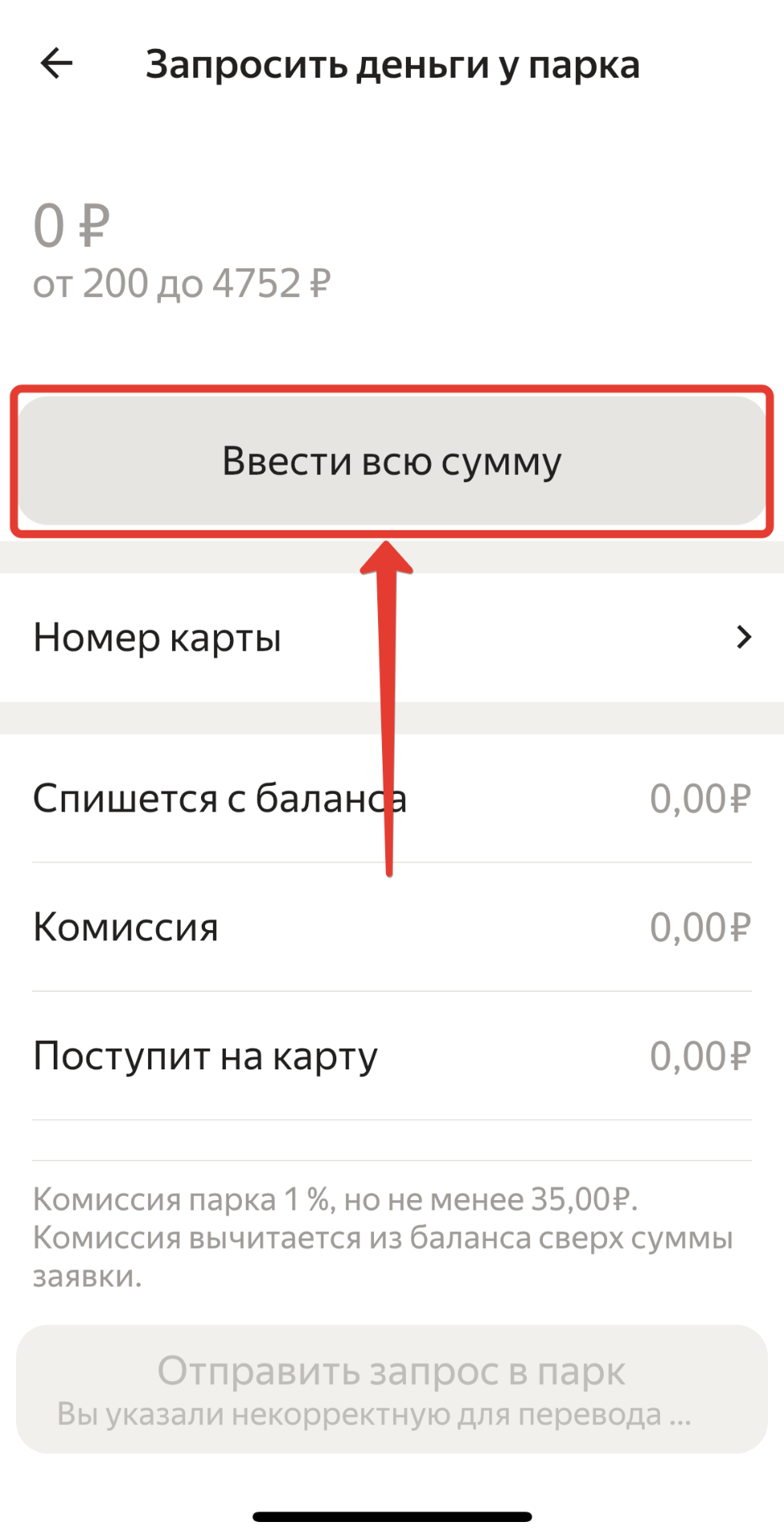This screenshot has width=784, height=1538.
Task: Tap 'Отправить запрос в парк' button
Action: tap(392, 1388)
